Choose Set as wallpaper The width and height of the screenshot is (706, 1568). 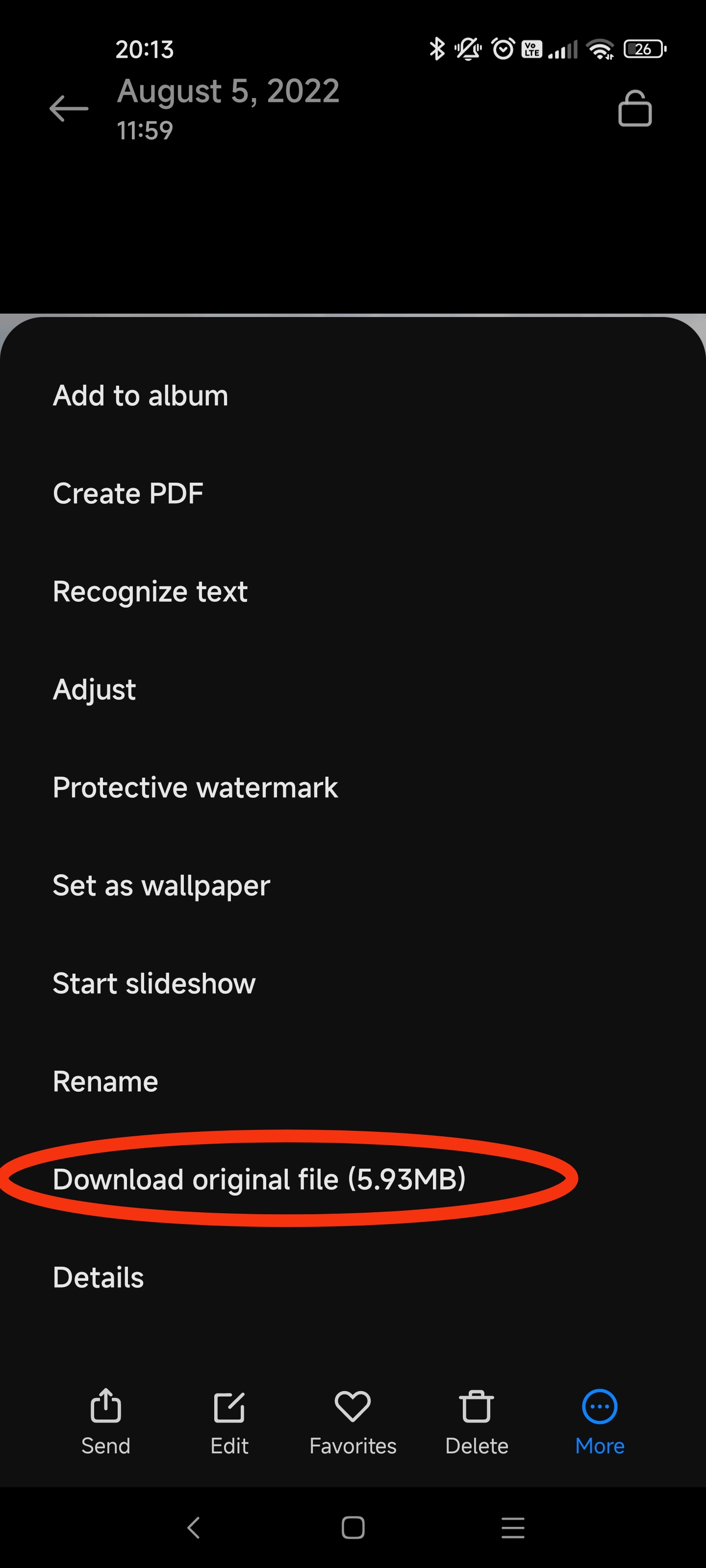(353, 885)
